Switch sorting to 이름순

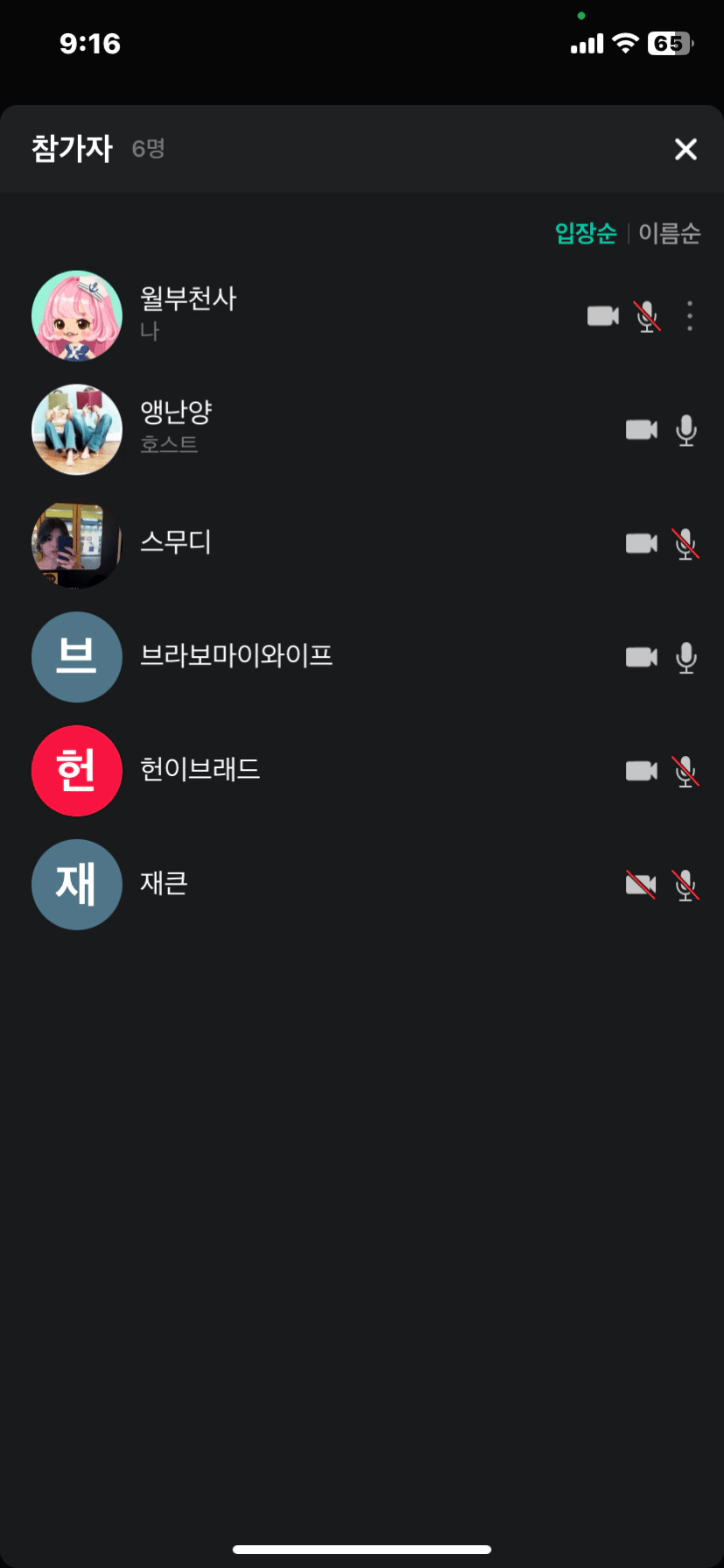click(x=670, y=233)
